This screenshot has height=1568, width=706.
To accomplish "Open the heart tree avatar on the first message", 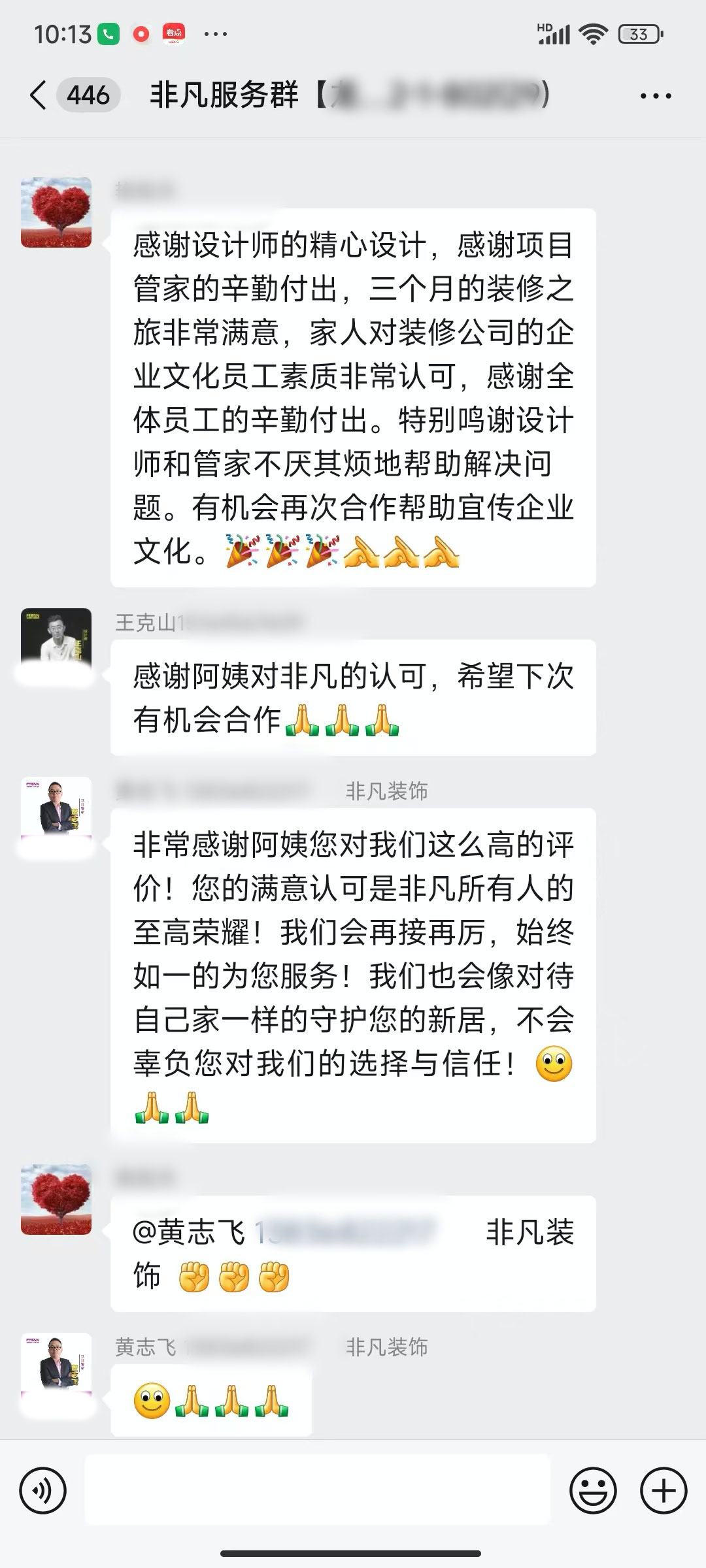I will coord(56,212).
